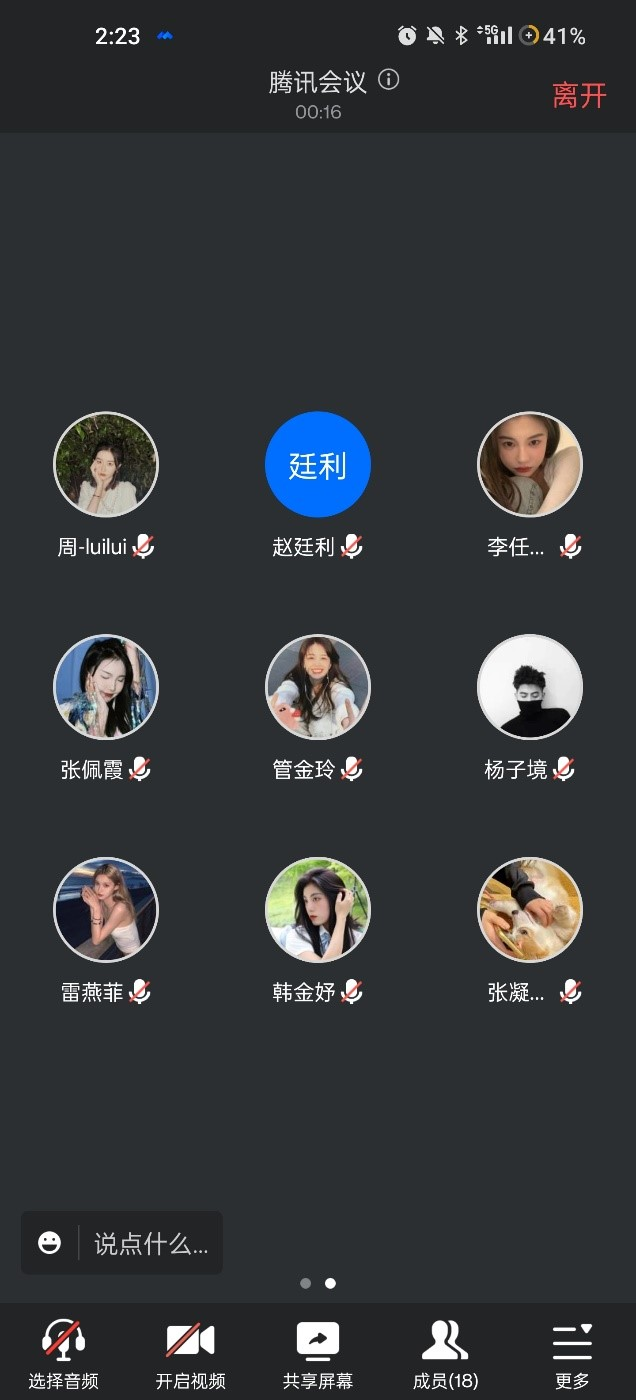Tap on 管金玲's avatar tile
636x1400 pixels.
318,687
